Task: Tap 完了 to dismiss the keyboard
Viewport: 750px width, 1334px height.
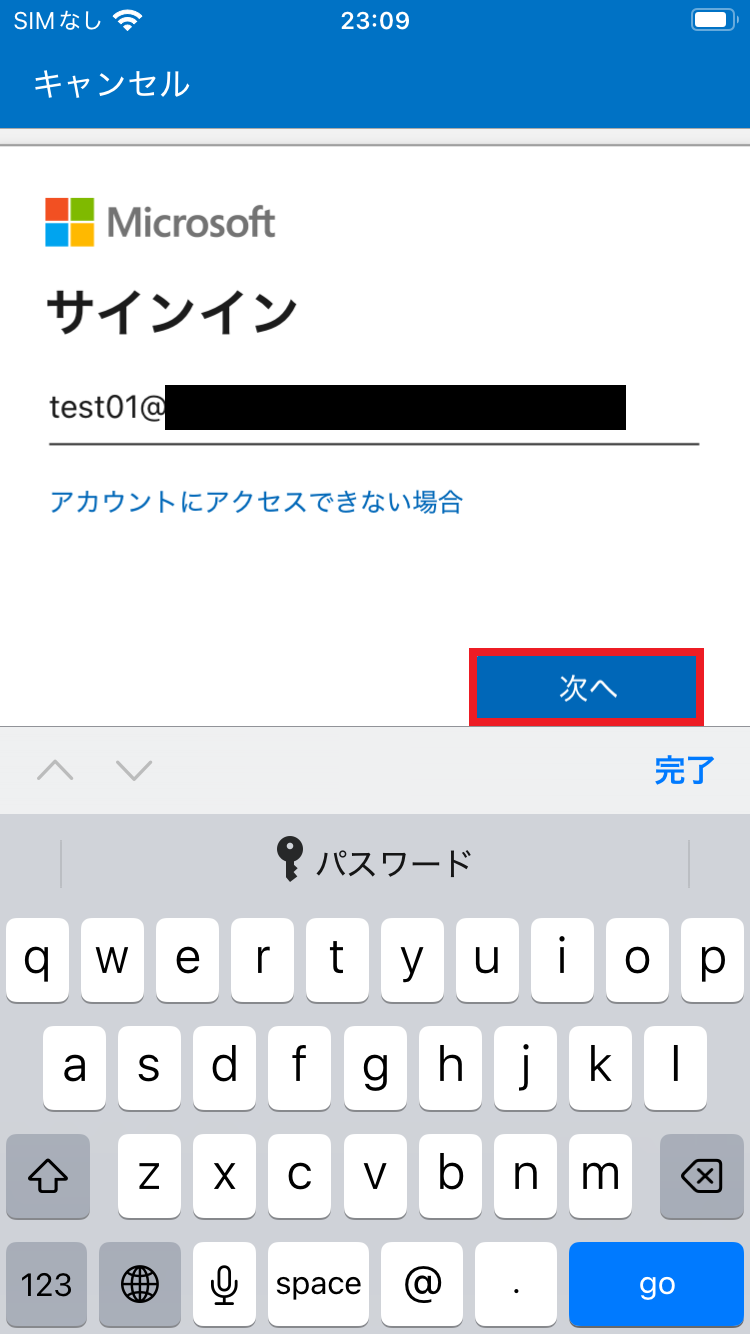Action: [x=684, y=770]
